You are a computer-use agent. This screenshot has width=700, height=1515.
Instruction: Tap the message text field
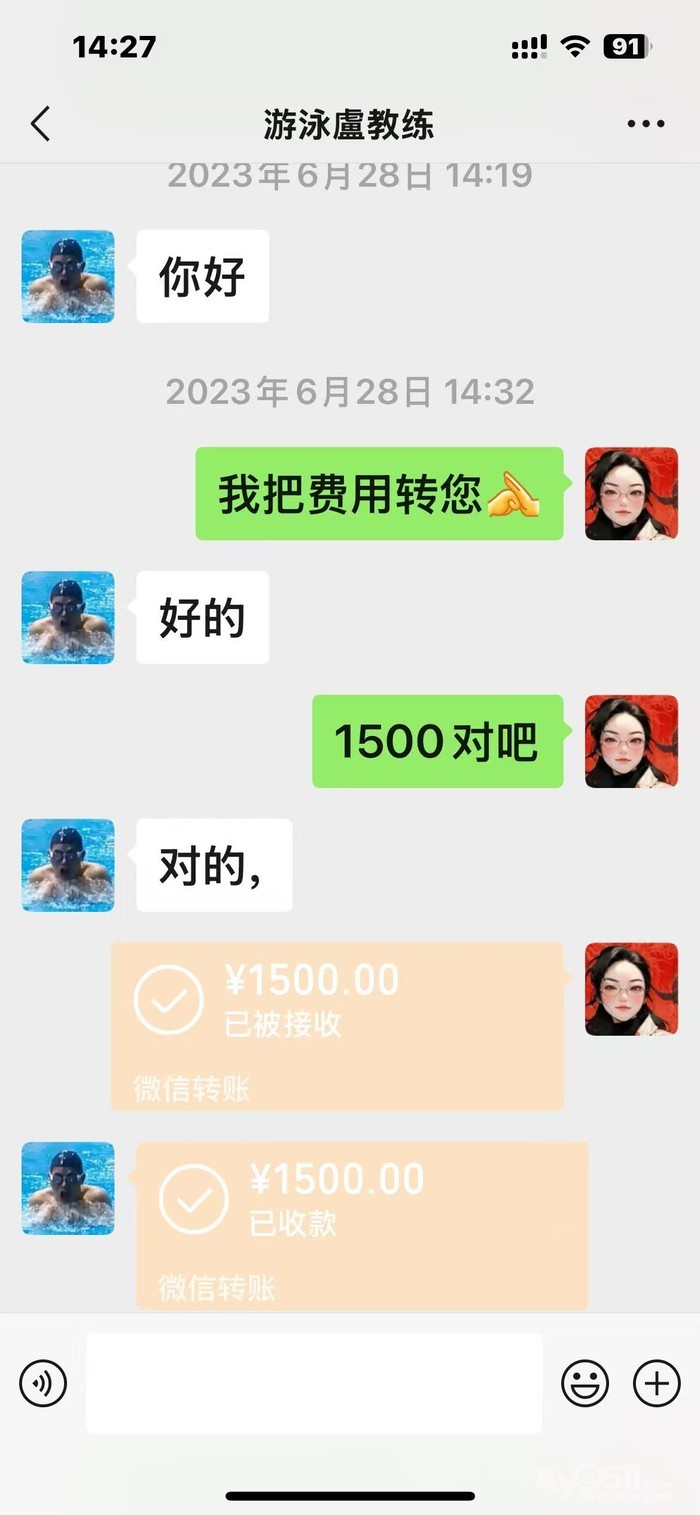(313, 1383)
